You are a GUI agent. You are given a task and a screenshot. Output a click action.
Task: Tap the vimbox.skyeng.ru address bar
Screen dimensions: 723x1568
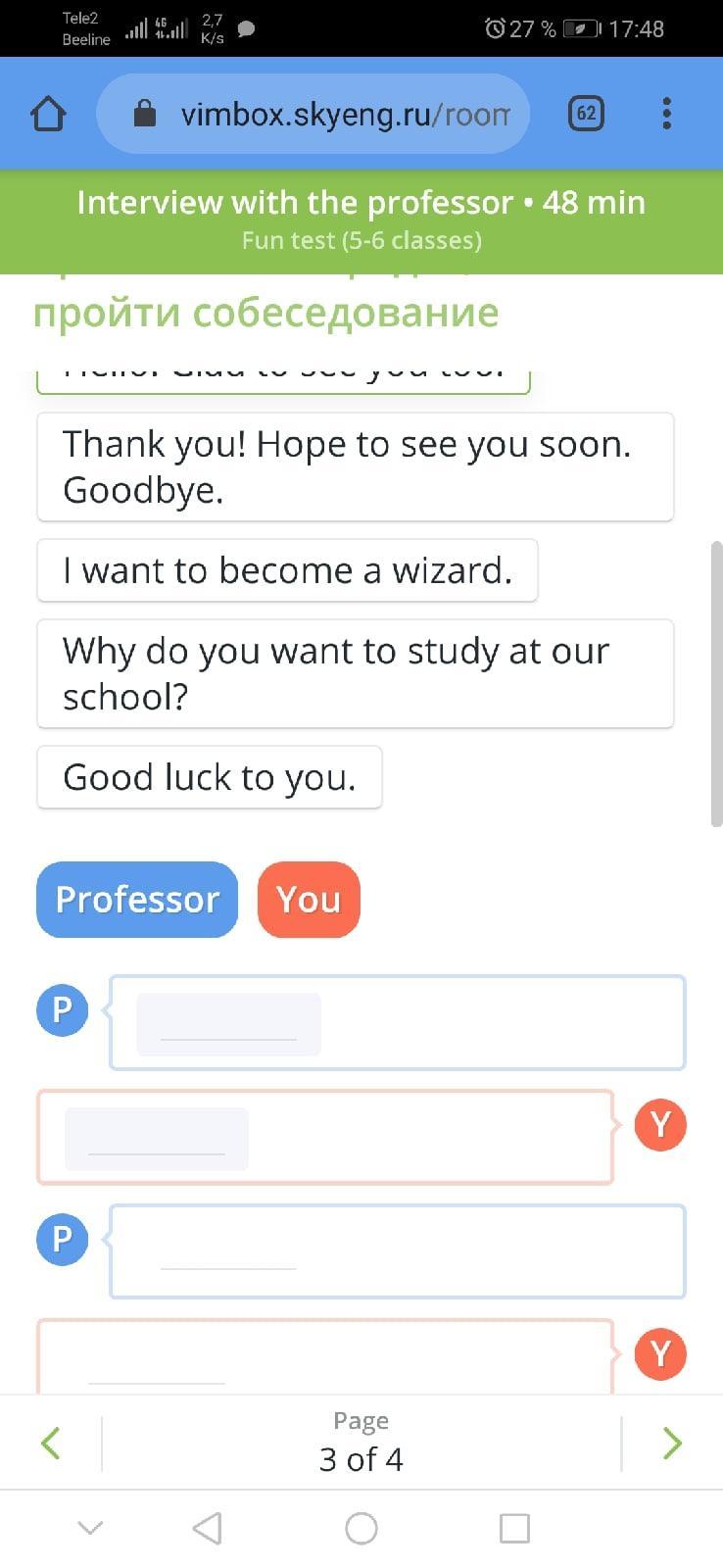(x=313, y=115)
